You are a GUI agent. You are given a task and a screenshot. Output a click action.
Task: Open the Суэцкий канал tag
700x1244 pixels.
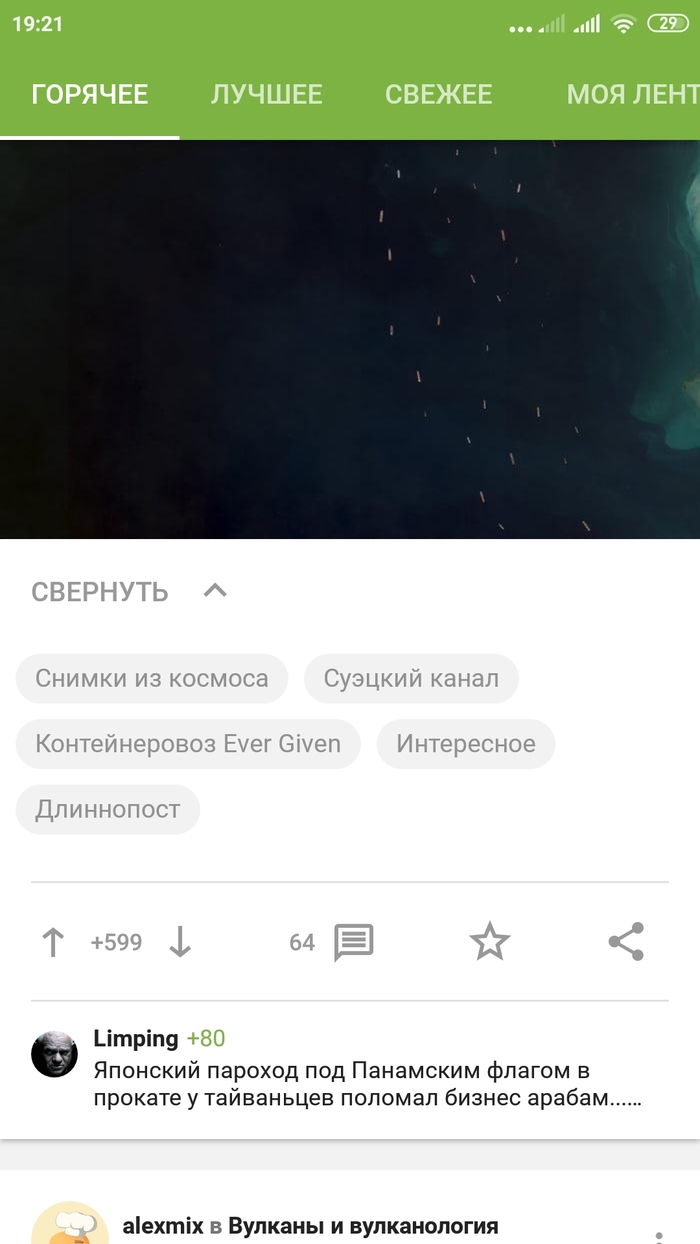[x=411, y=679]
